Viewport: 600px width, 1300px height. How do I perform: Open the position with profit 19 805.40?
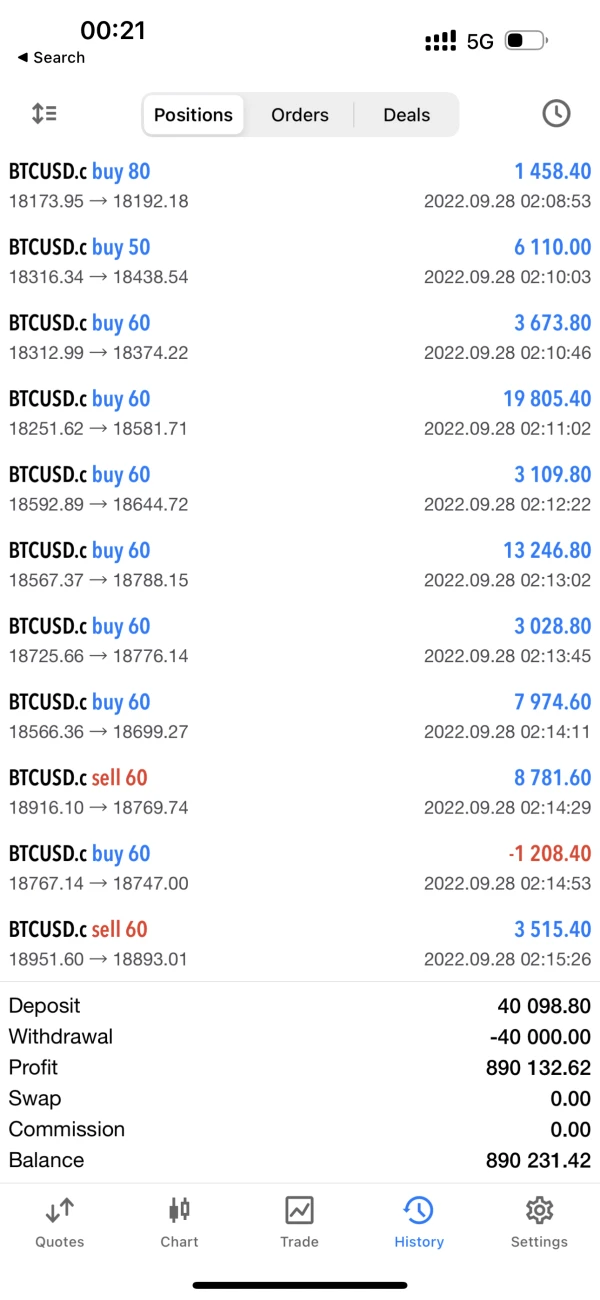coord(300,413)
